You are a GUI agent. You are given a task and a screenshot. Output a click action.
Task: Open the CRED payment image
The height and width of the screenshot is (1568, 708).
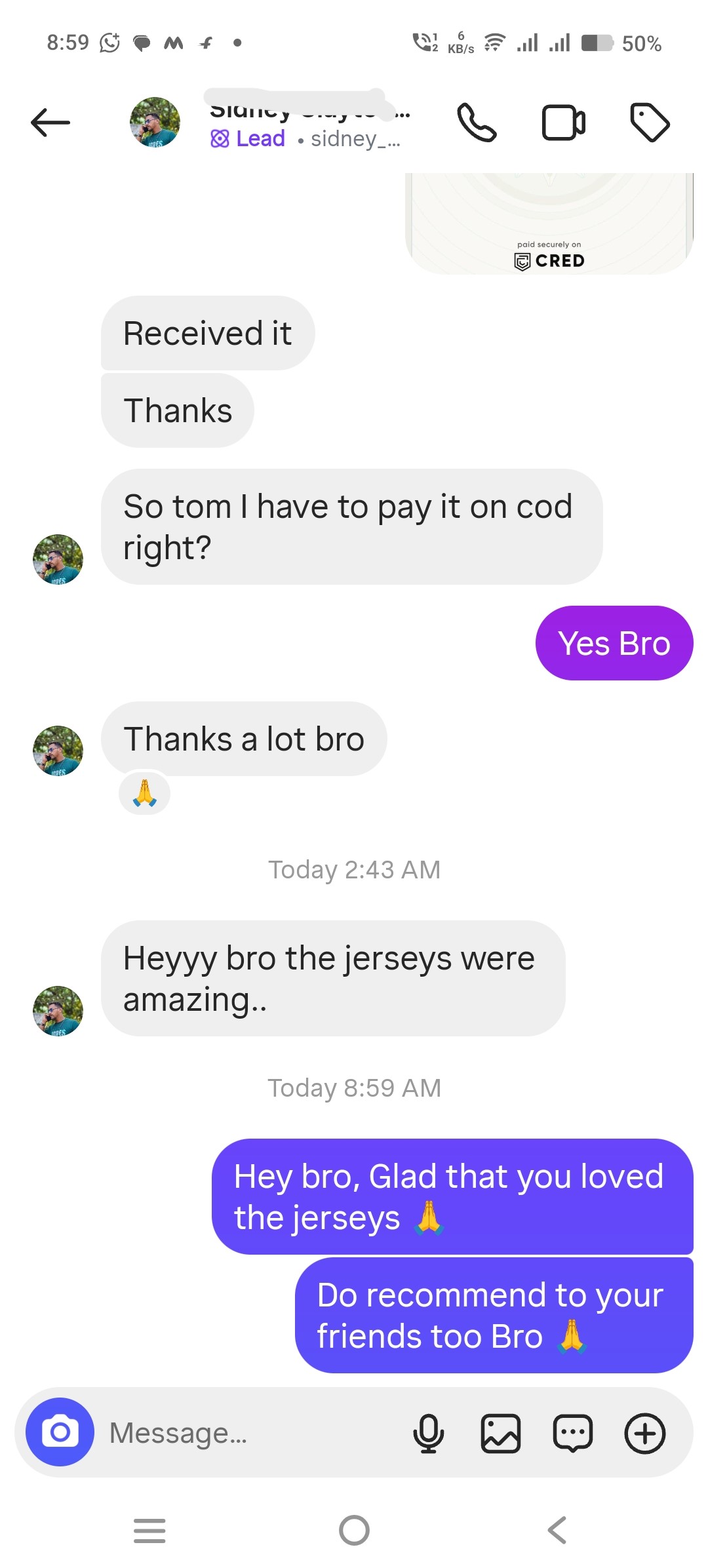click(549, 224)
